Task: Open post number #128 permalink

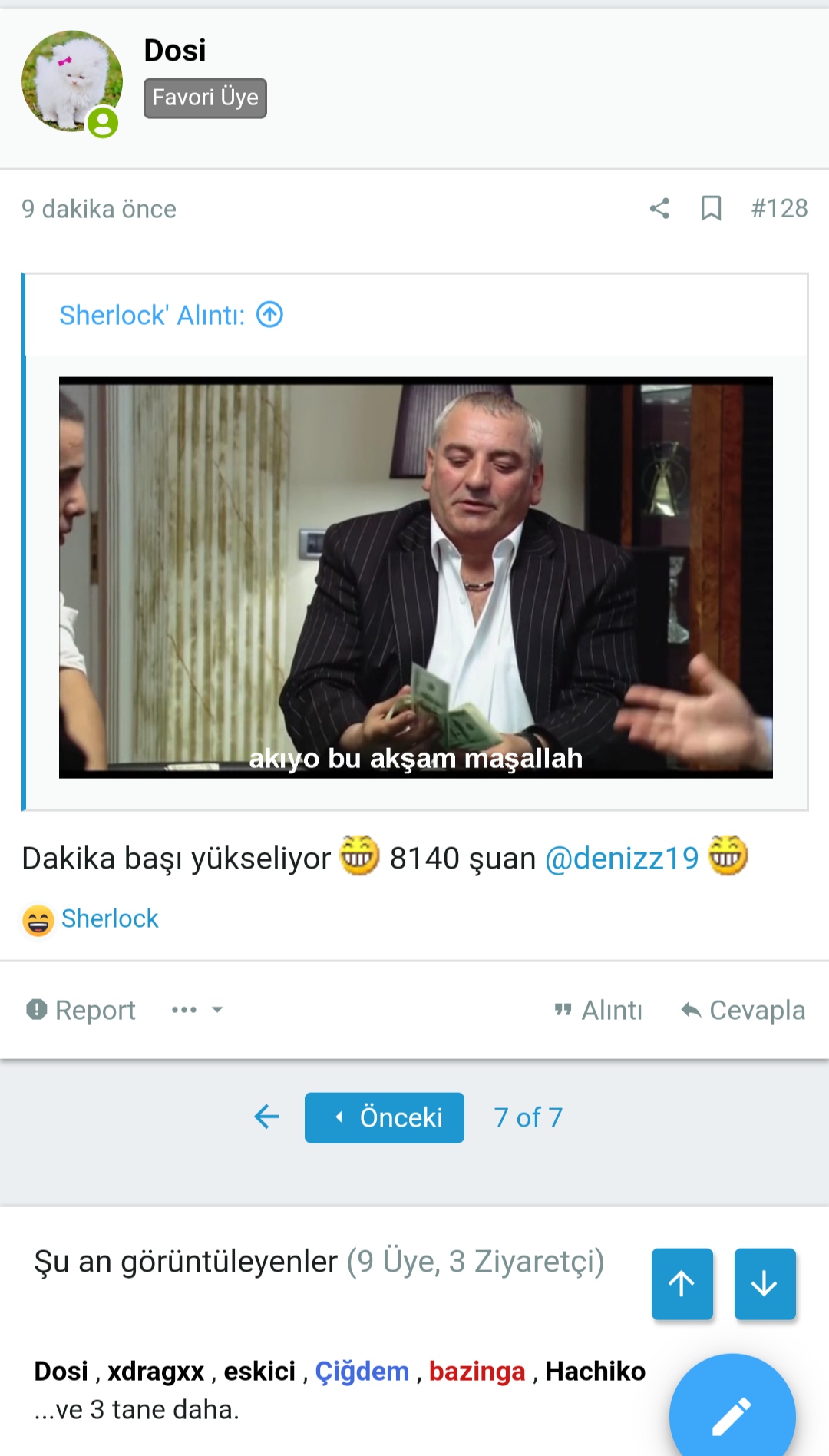Action: 779,208
